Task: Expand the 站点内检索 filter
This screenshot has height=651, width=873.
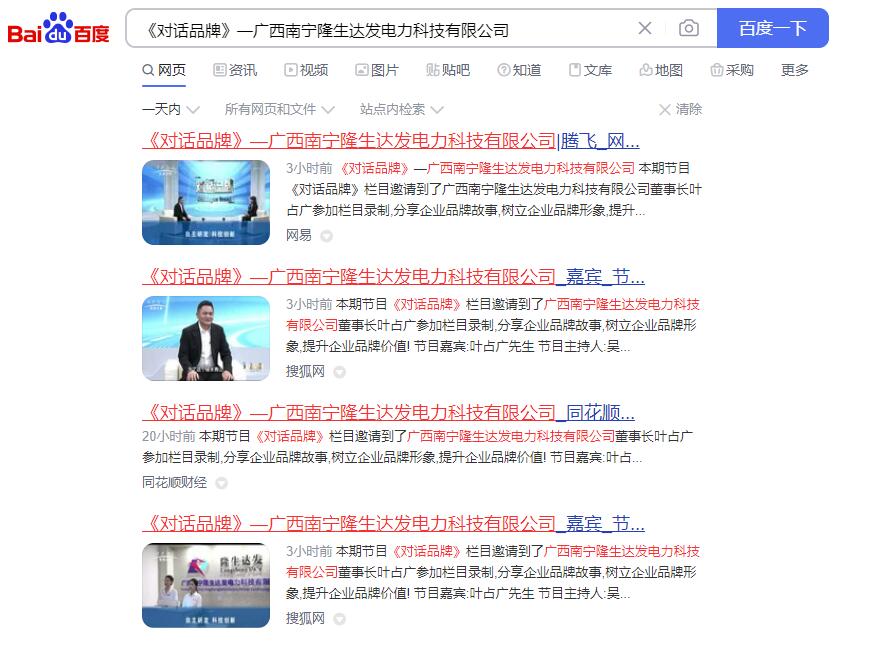Action: (x=401, y=109)
